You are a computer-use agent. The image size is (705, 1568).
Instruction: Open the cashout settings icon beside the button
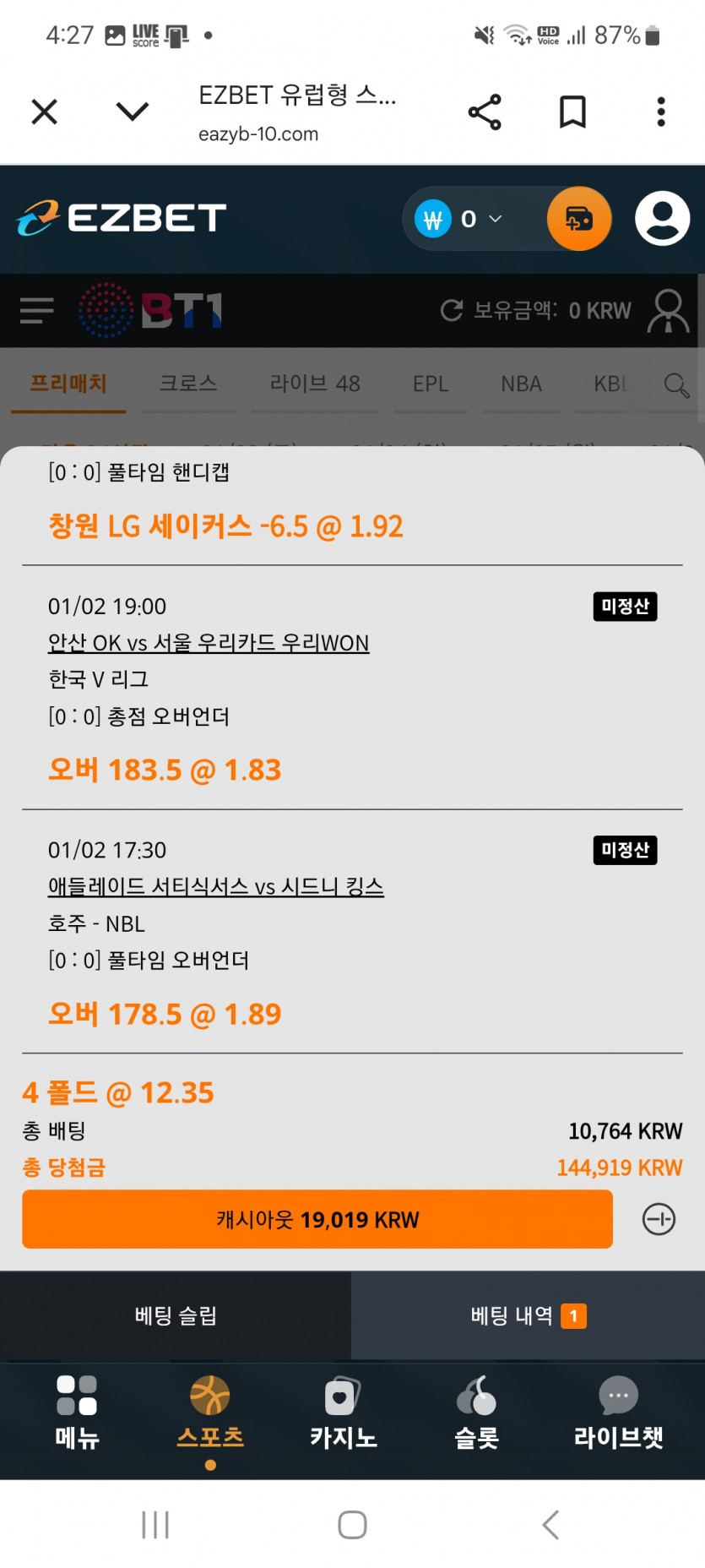(659, 1219)
